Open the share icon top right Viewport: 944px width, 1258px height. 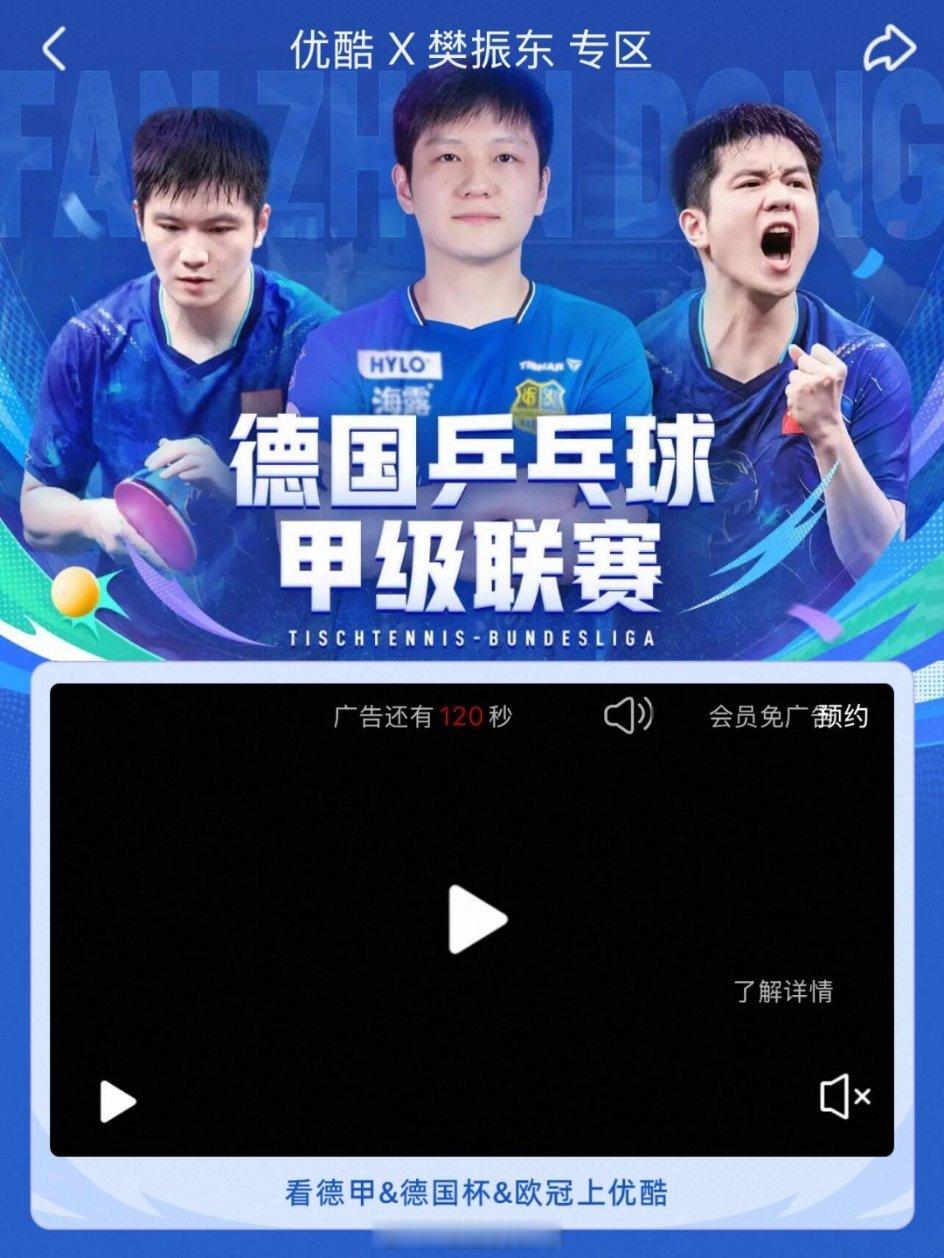[x=888, y=46]
